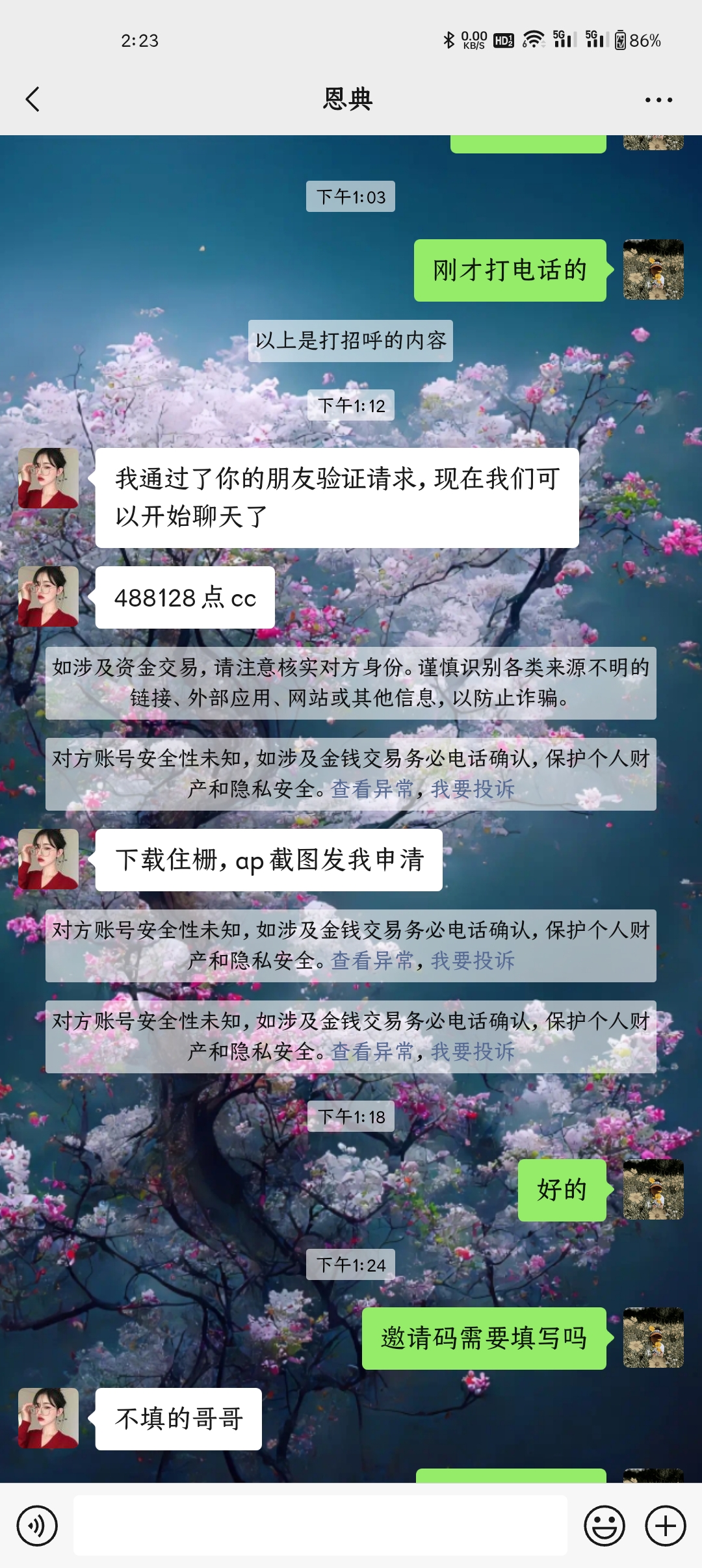Switch to voice message input
The width and height of the screenshot is (702, 1568).
[x=37, y=1526]
